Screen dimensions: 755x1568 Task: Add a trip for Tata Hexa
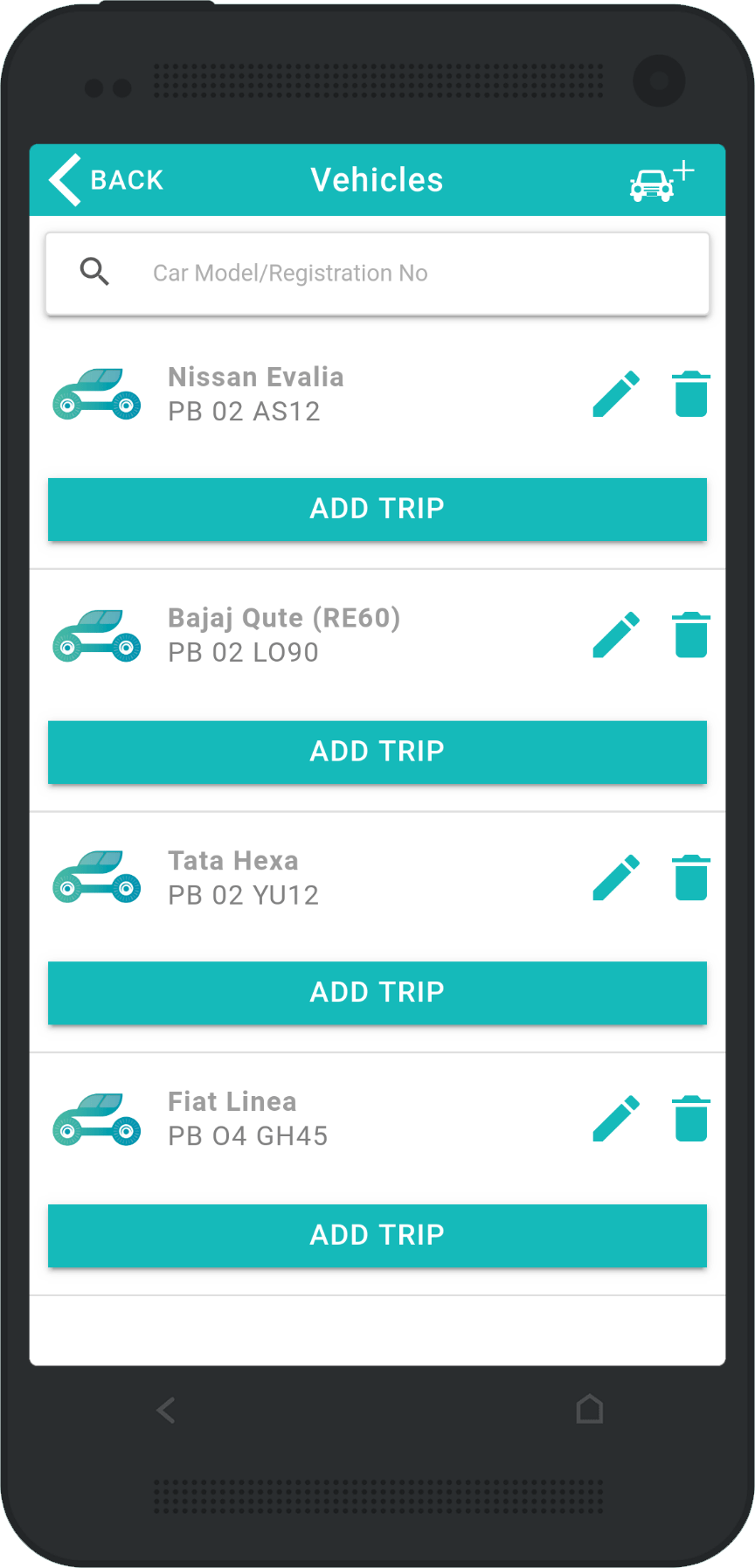[377, 993]
